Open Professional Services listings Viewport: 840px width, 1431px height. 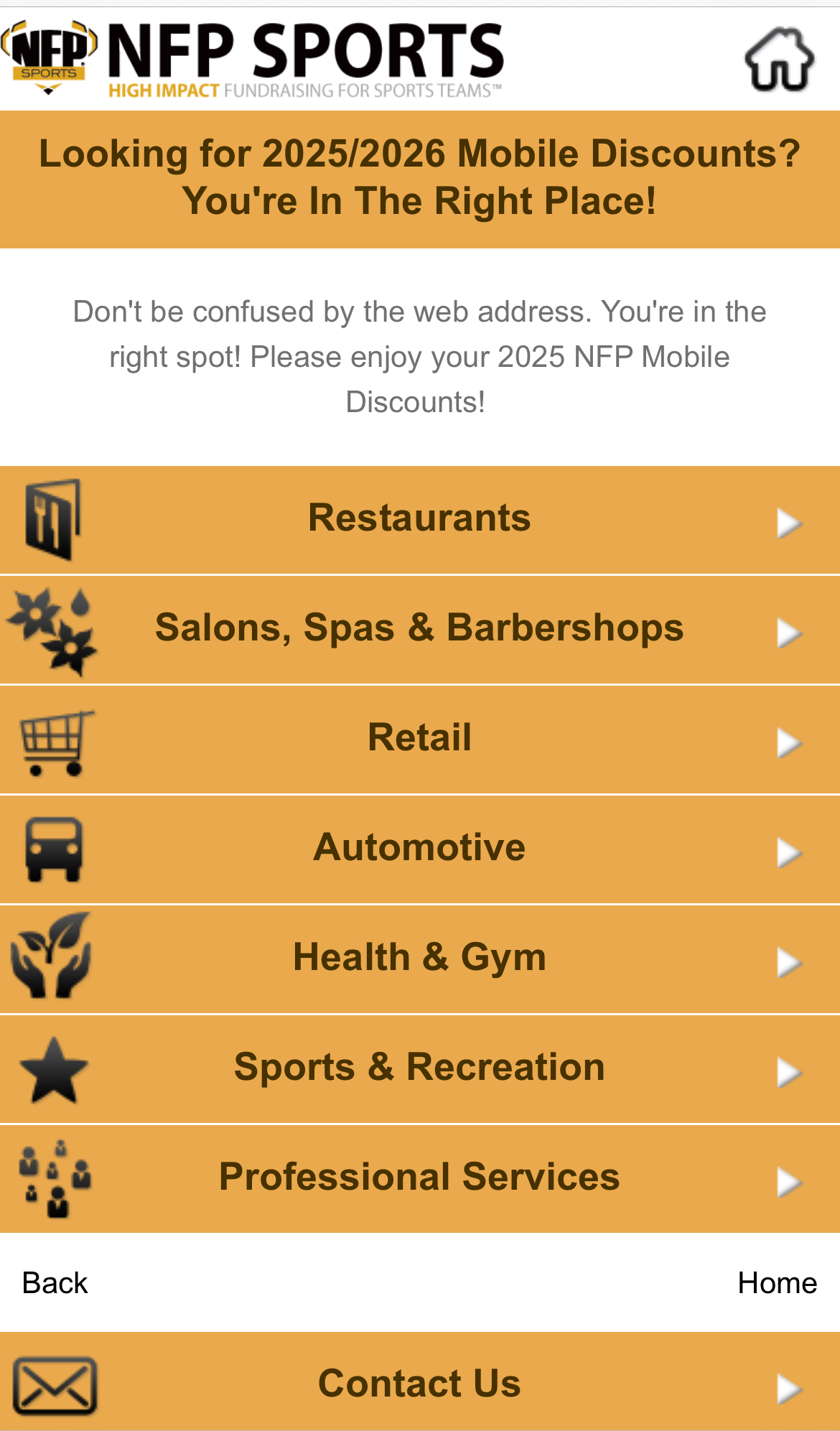point(420,1178)
